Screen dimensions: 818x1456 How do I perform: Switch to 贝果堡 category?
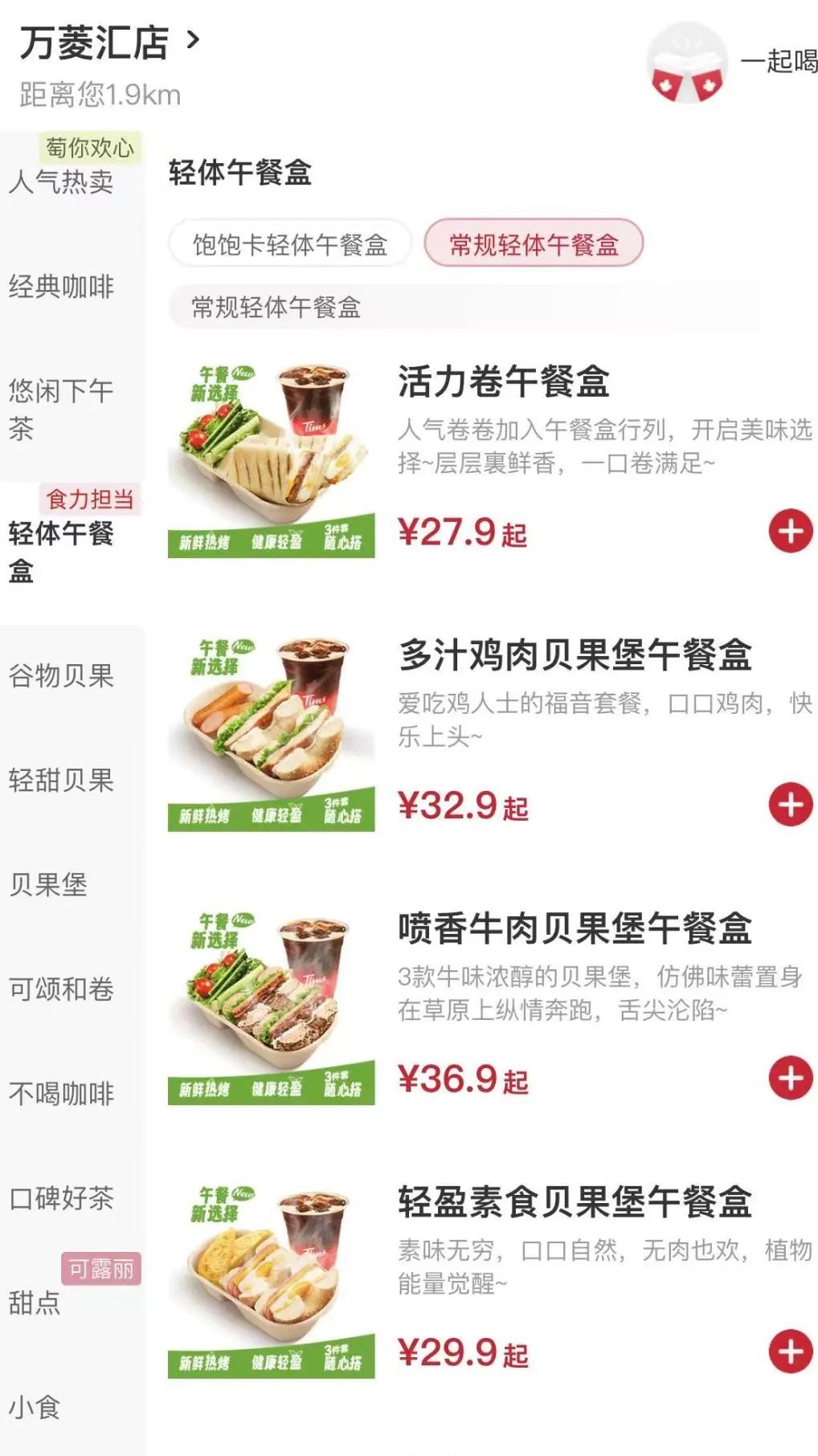pos(48,885)
